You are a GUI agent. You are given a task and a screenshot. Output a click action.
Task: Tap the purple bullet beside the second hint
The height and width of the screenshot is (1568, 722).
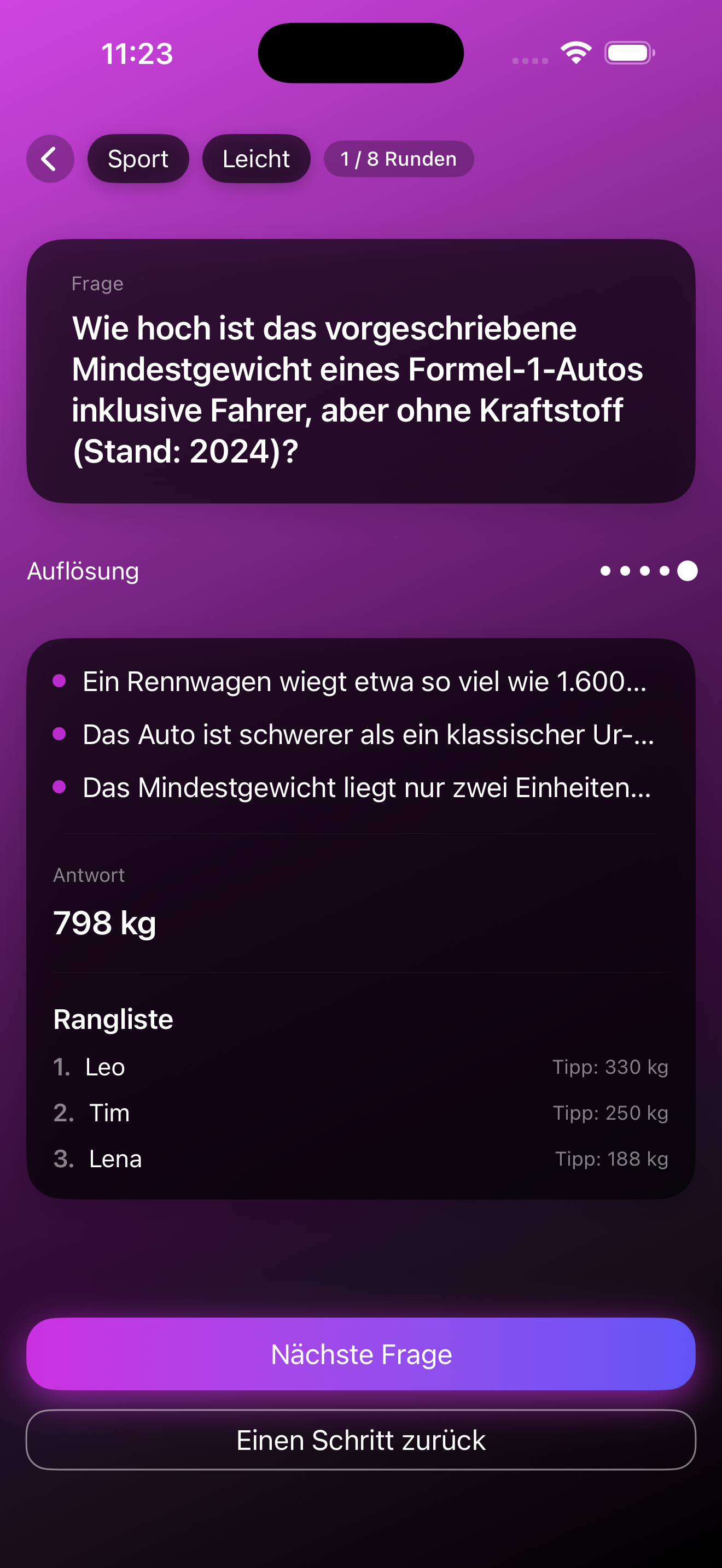(x=60, y=735)
